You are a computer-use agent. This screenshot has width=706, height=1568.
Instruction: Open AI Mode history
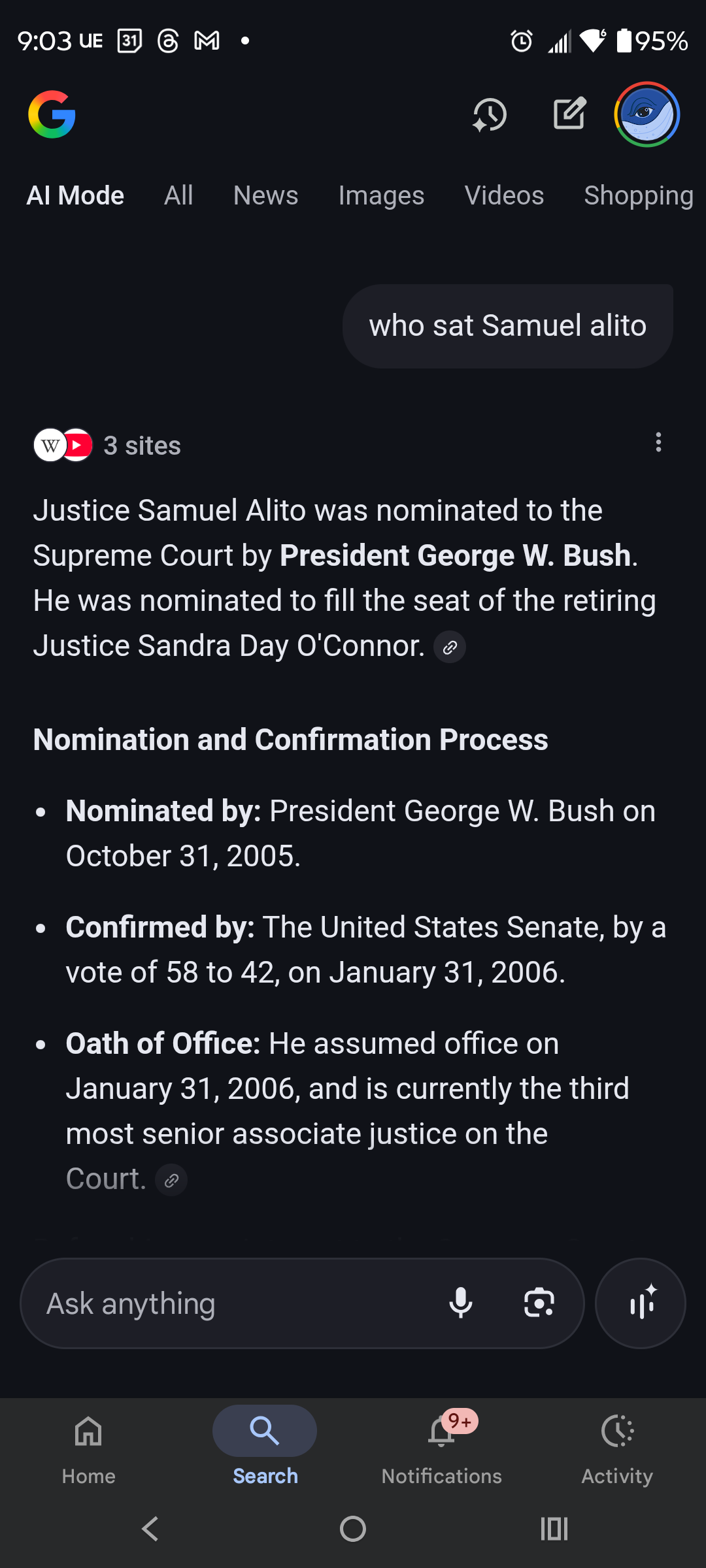click(x=490, y=115)
